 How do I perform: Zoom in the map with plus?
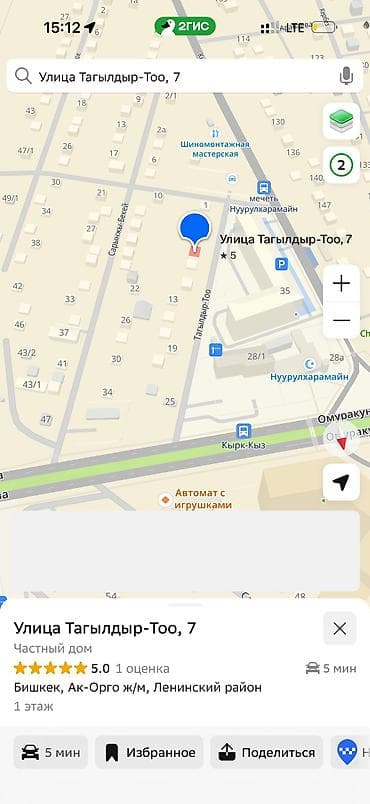[341, 283]
